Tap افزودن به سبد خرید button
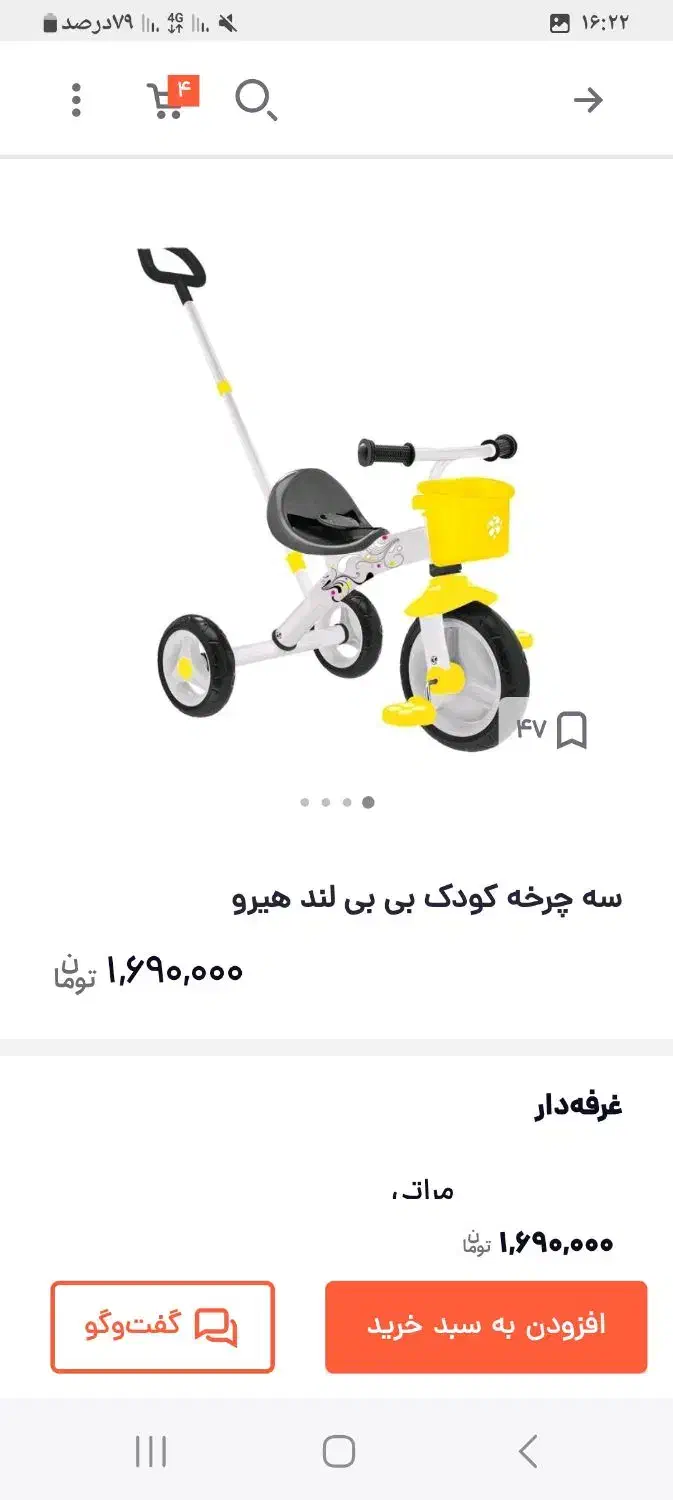The width and height of the screenshot is (673, 1500). [x=486, y=1326]
